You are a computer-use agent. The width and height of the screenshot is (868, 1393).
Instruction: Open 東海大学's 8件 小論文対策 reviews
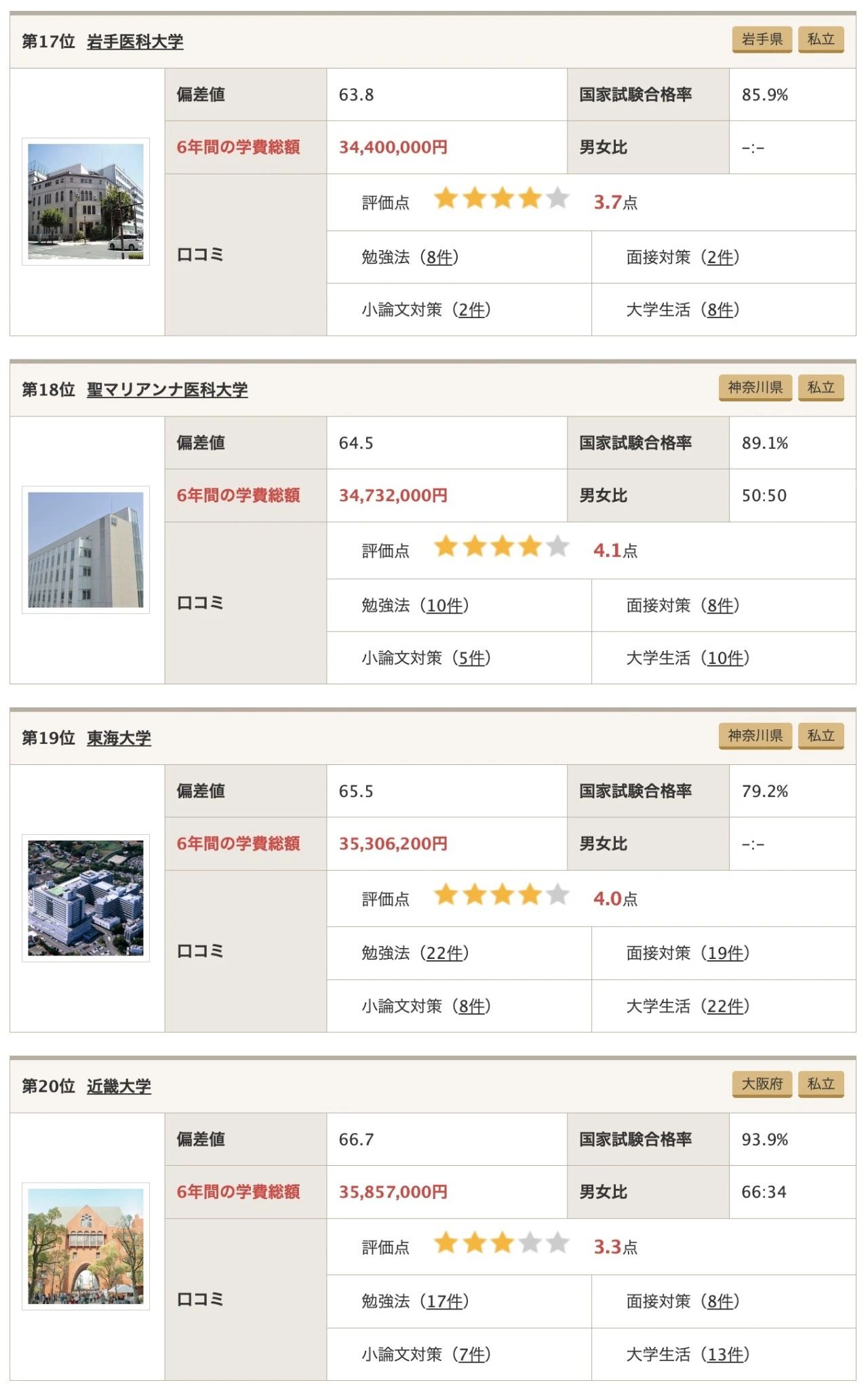click(472, 1006)
